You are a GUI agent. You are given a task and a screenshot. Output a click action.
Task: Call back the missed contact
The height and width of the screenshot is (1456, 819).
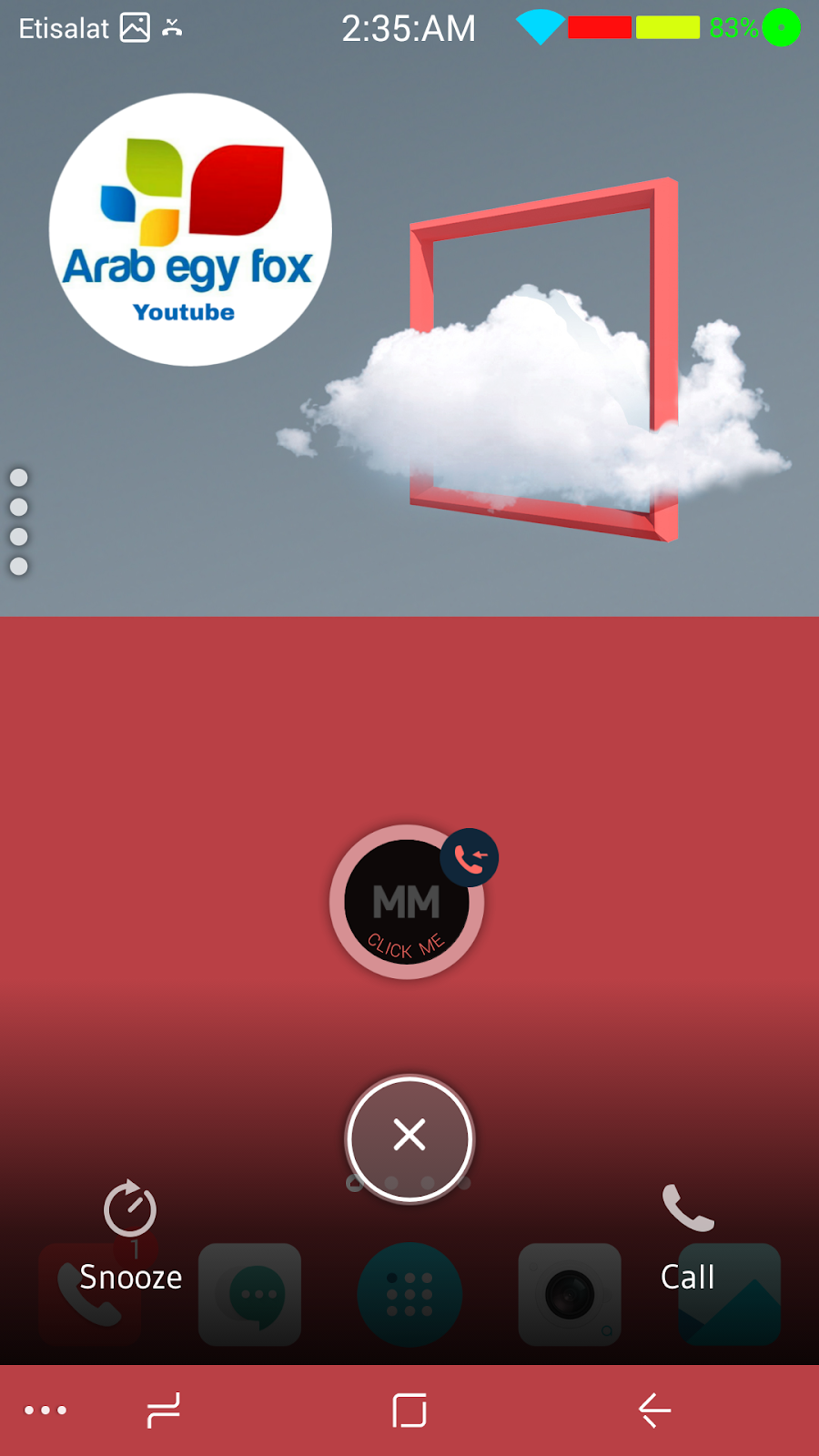pos(688,1238)
